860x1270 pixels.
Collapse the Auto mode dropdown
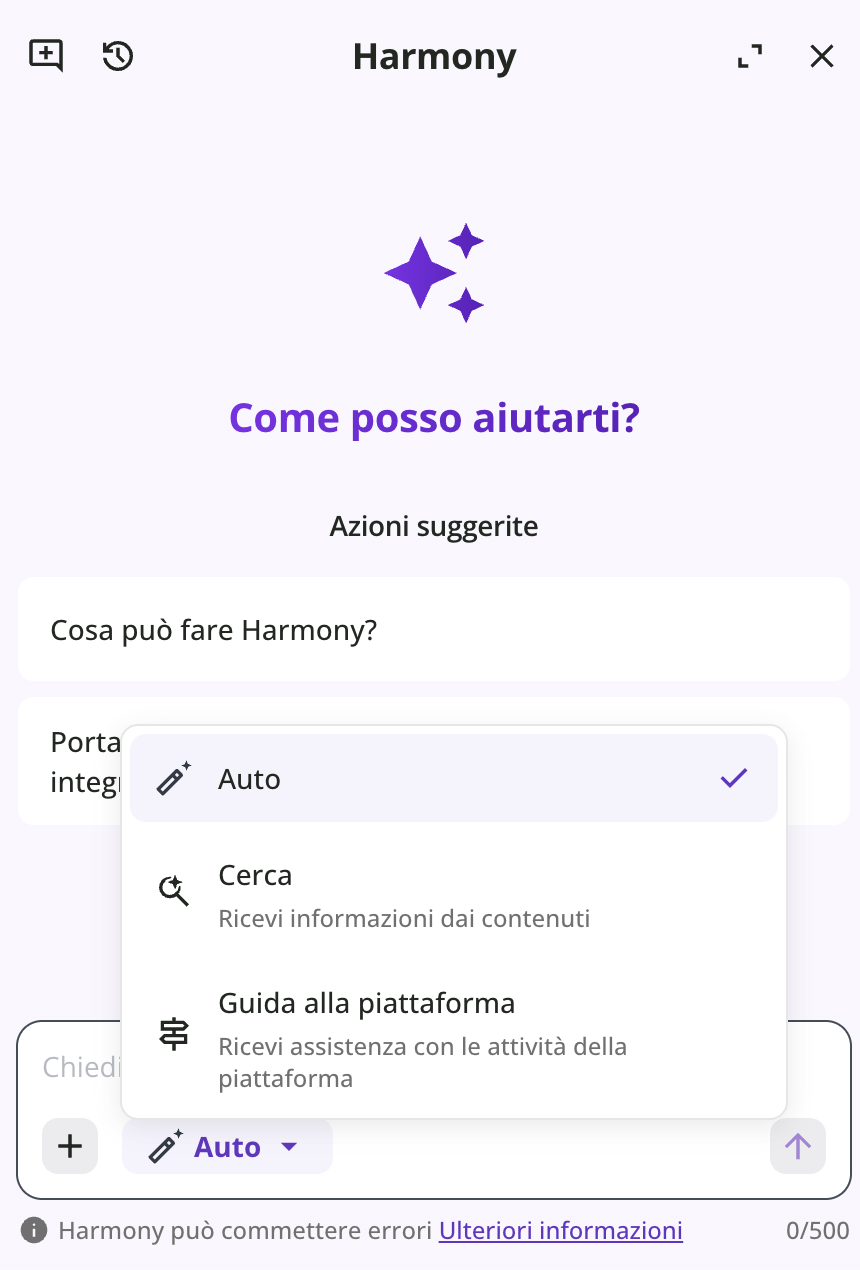(x=227, y=1147)
